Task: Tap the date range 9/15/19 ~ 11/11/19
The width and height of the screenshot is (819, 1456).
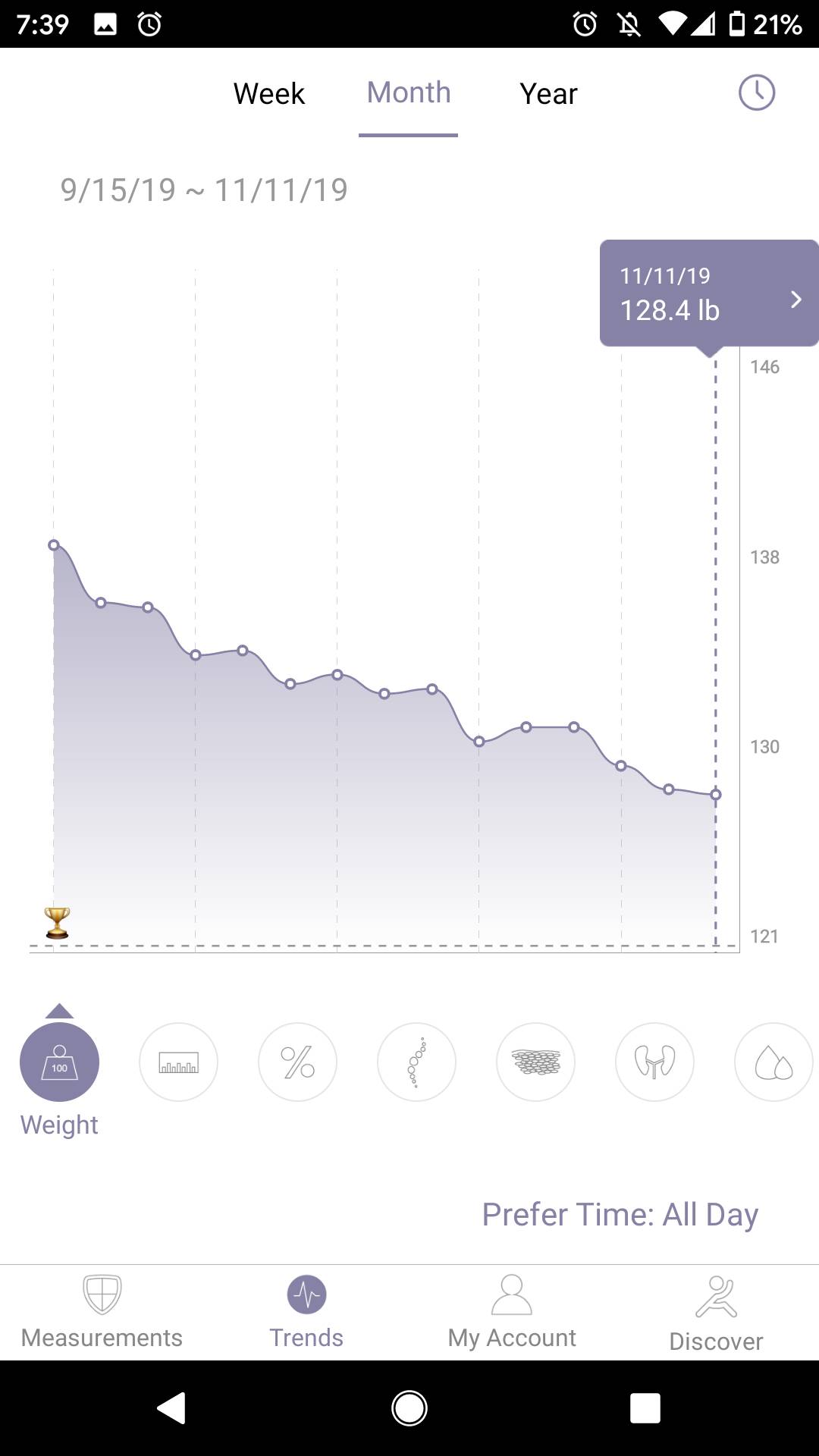Action: tap(203, 190)
